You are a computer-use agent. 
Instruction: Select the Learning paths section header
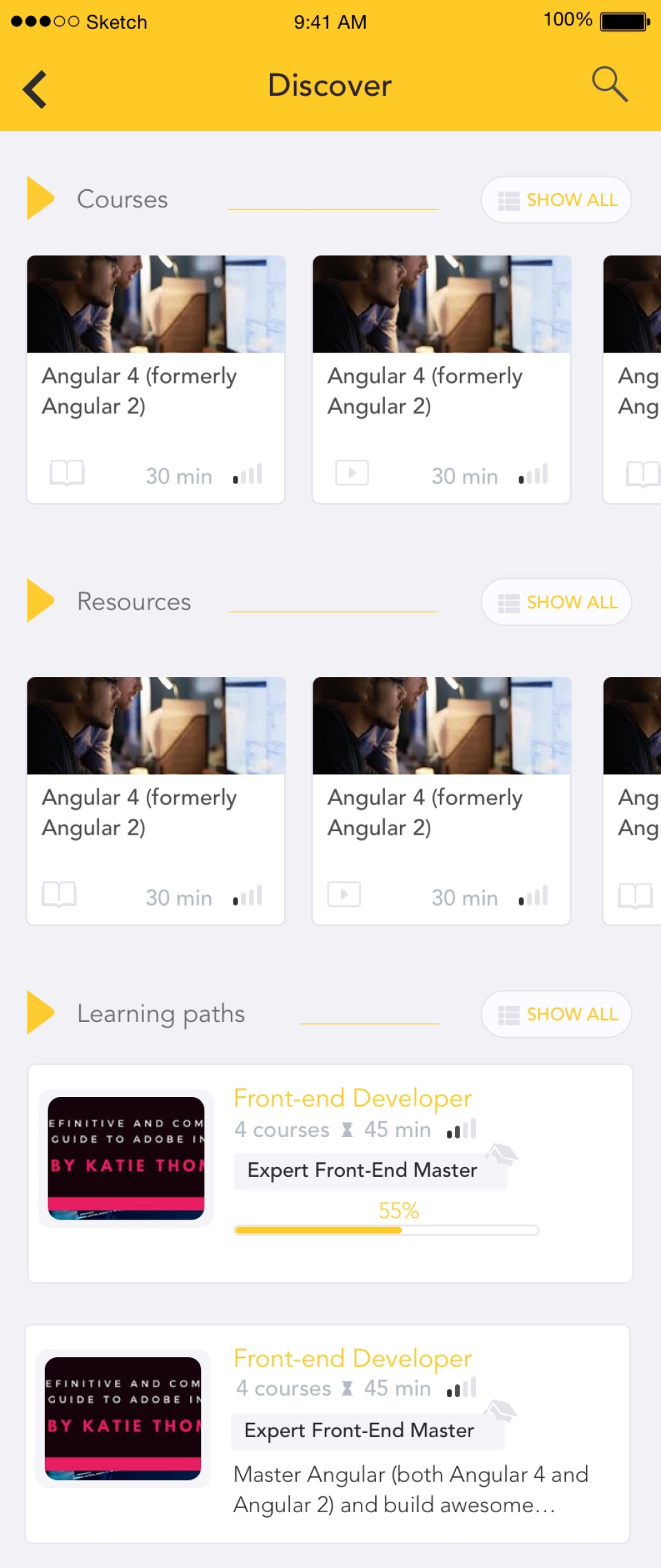[x=161, y=1013]
